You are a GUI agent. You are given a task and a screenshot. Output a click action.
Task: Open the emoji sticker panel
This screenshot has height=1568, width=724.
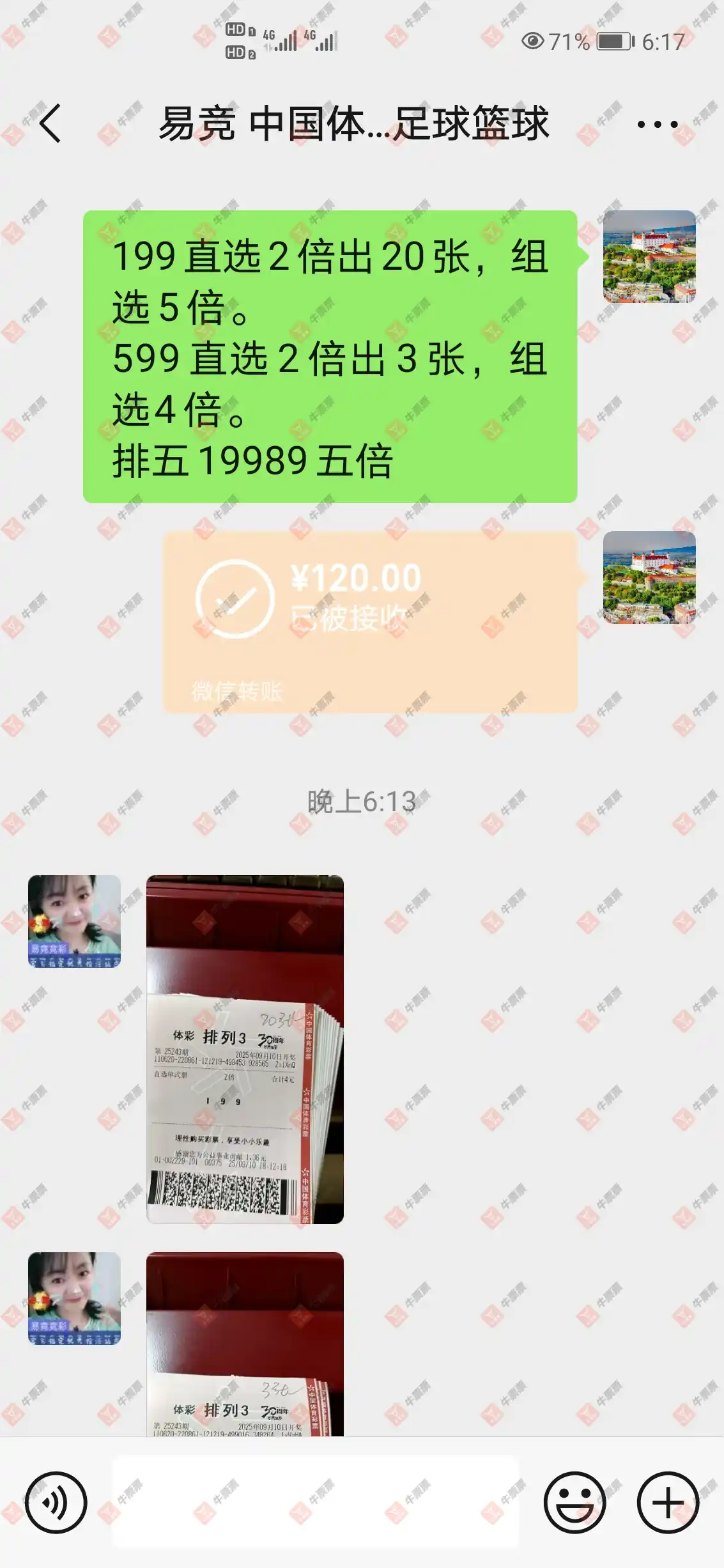(574, 1502)
